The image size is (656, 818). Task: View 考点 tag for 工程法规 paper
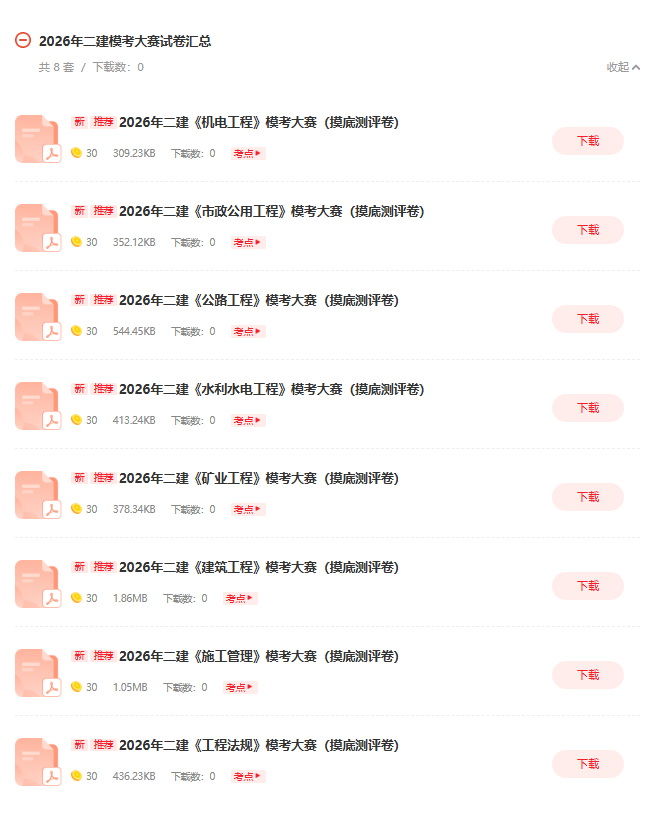coord(248,776)
